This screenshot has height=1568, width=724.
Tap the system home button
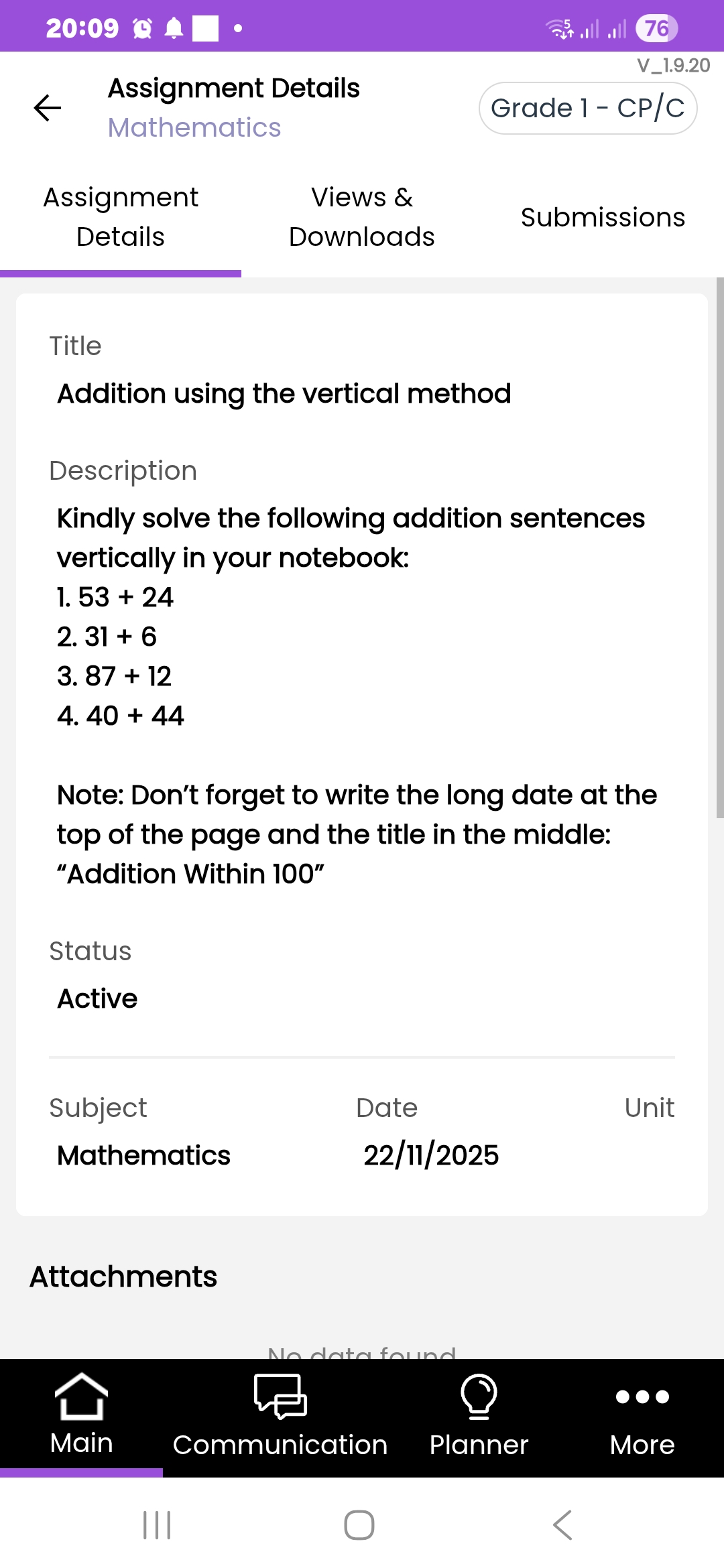pyautogui.click(x=359, y=1525)
